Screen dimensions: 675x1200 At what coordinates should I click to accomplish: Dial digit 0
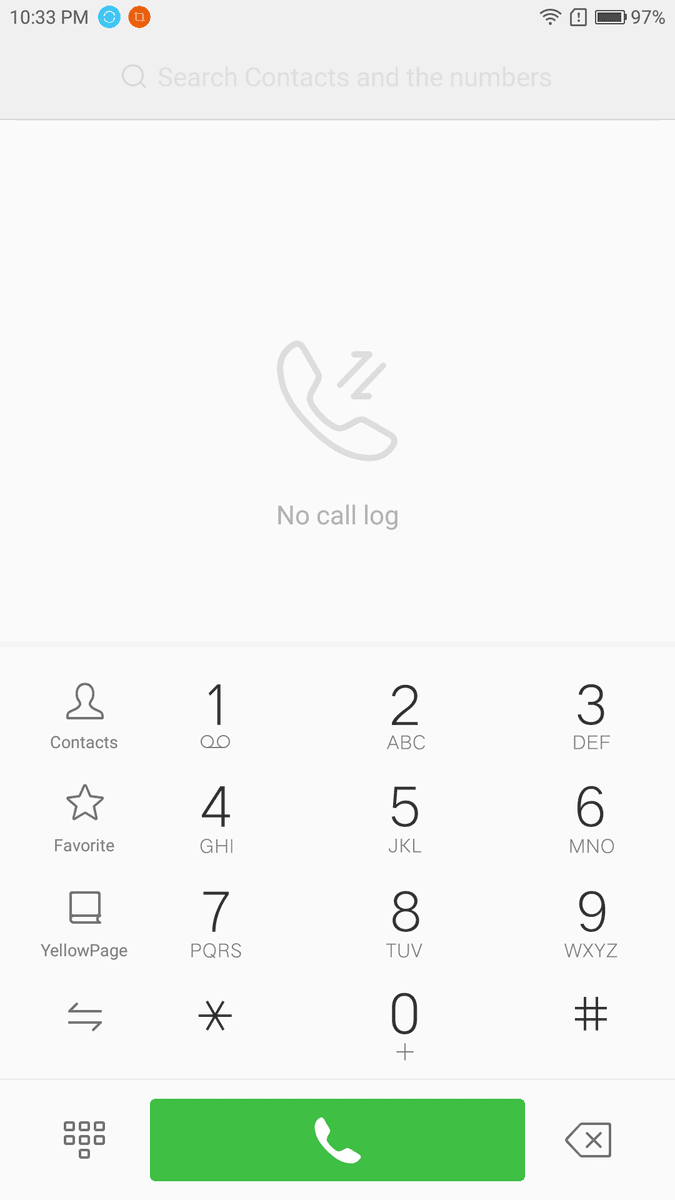(405, 1026)
